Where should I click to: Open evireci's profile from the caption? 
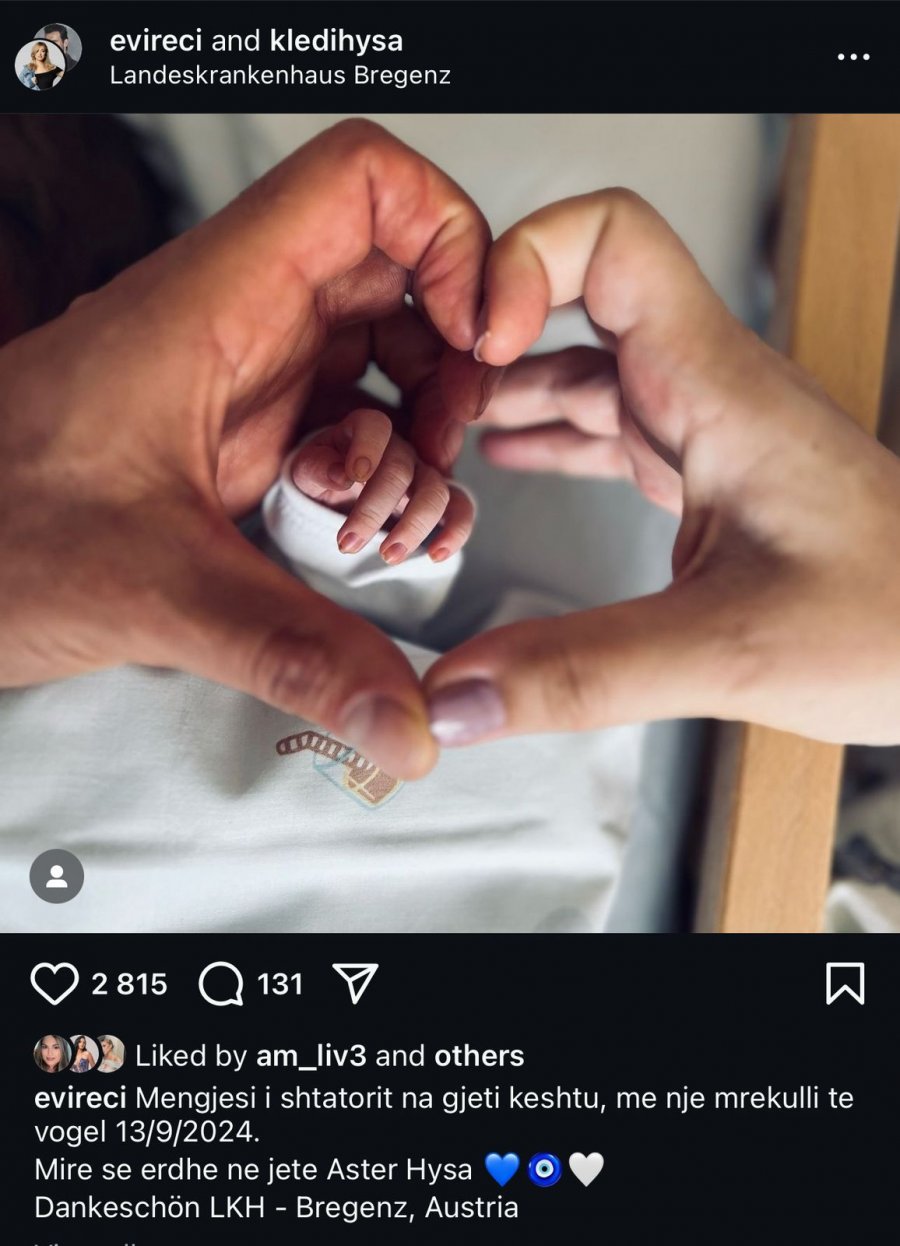(80, 1098)
